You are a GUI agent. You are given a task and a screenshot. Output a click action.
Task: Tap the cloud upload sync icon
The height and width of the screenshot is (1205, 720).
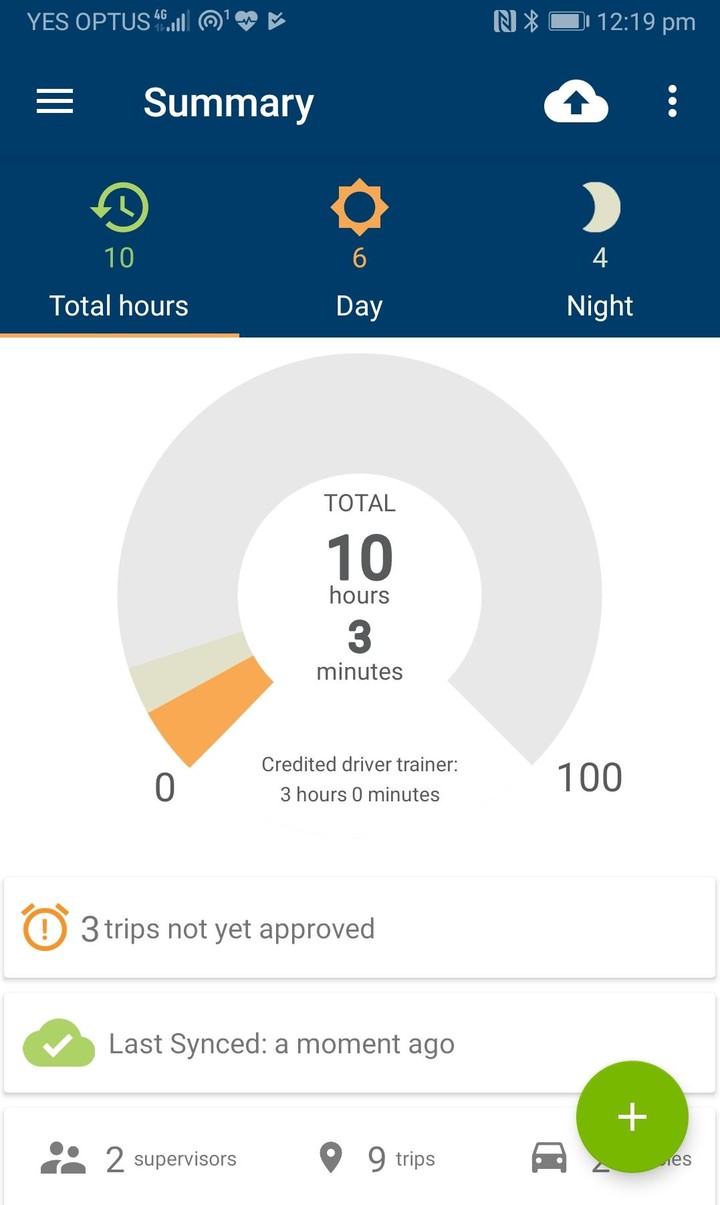coord(575,102)
